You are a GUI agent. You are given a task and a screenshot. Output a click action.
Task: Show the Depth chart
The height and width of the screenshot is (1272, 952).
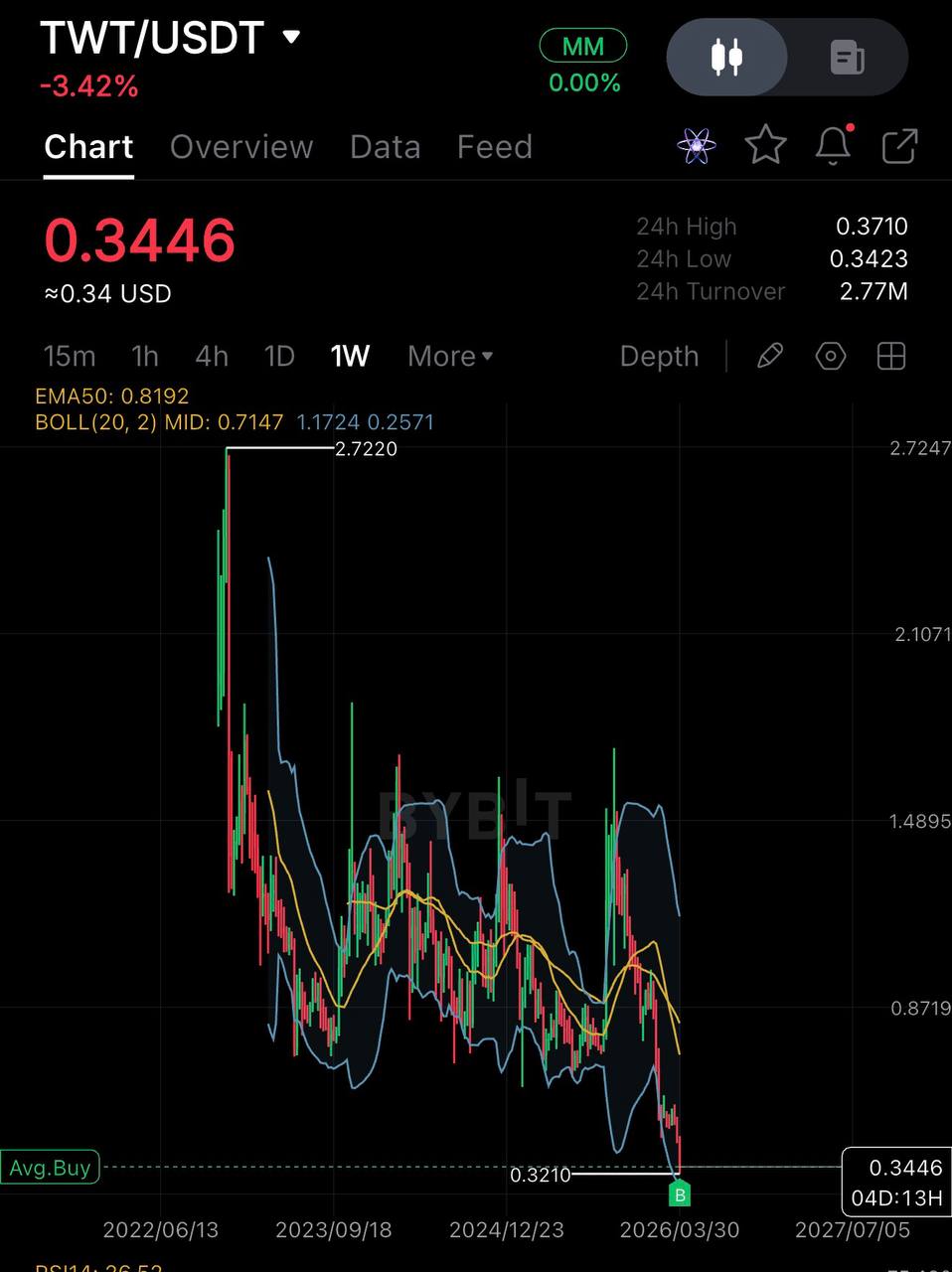pyautogui.click(x=659, y=356)
